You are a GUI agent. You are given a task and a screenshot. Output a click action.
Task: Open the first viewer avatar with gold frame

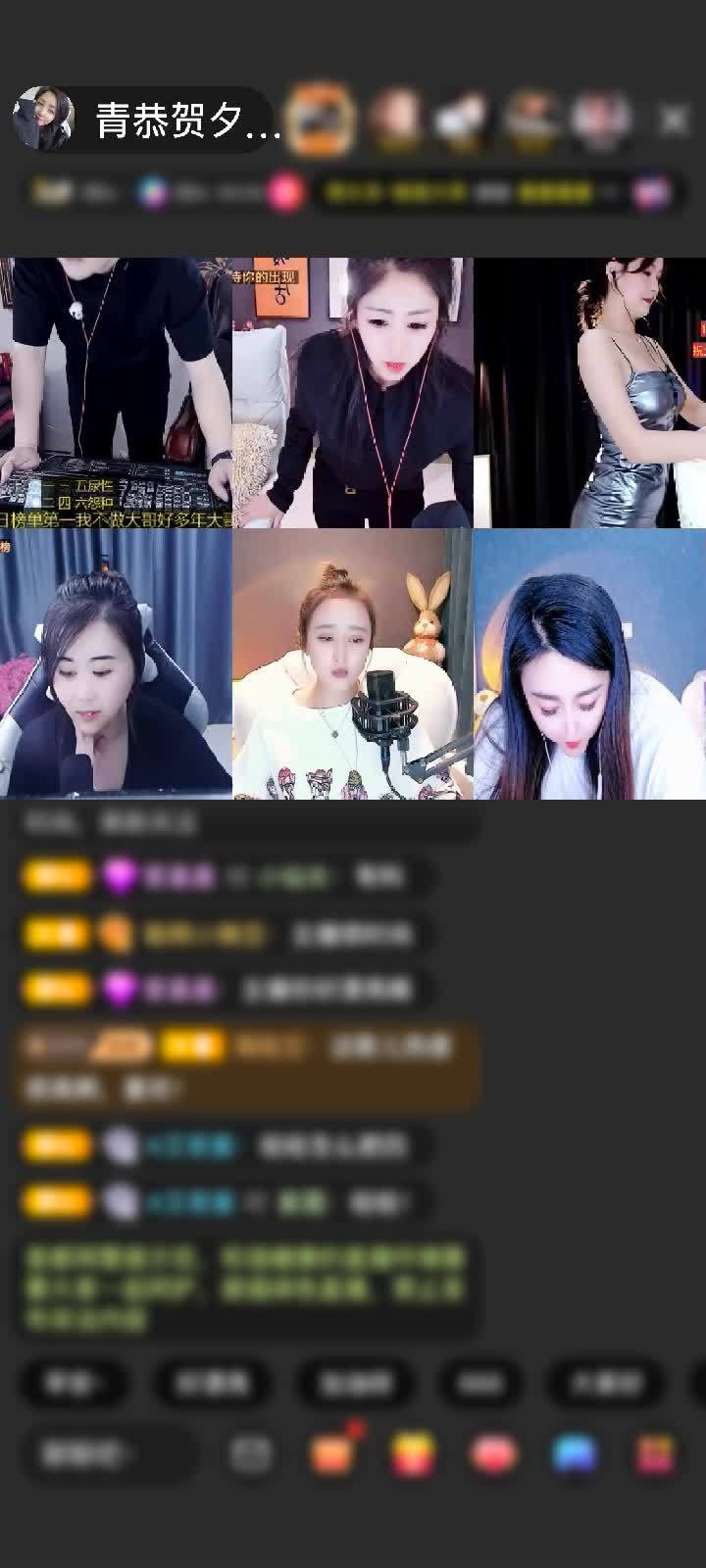(321, 120)
